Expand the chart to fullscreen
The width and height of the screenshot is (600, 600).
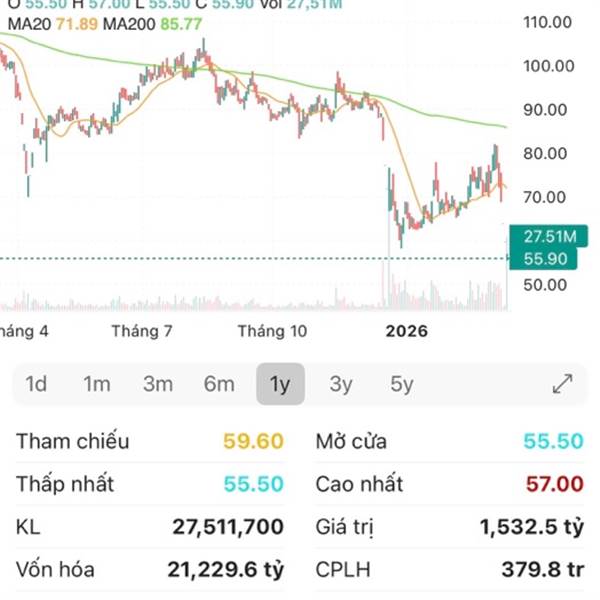tap(562, 383)
